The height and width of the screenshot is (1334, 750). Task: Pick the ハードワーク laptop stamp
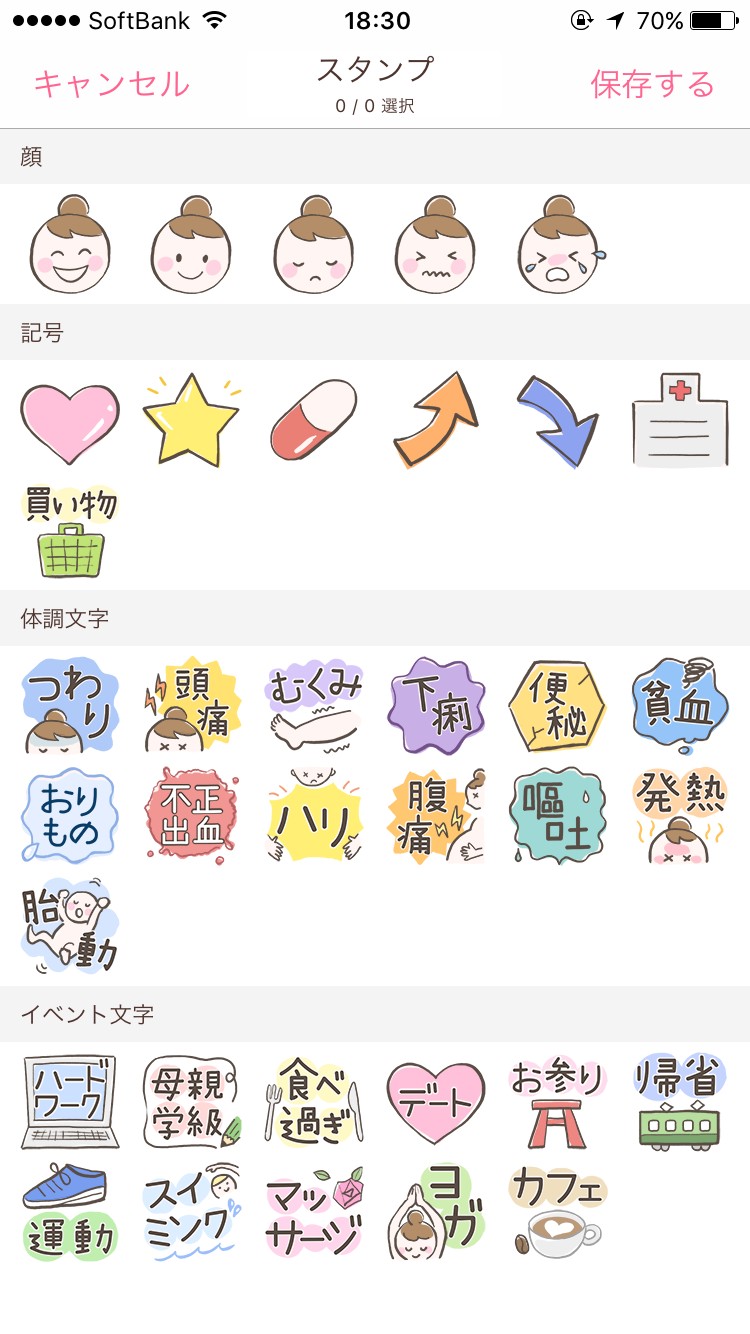(x=70, y=1101)
